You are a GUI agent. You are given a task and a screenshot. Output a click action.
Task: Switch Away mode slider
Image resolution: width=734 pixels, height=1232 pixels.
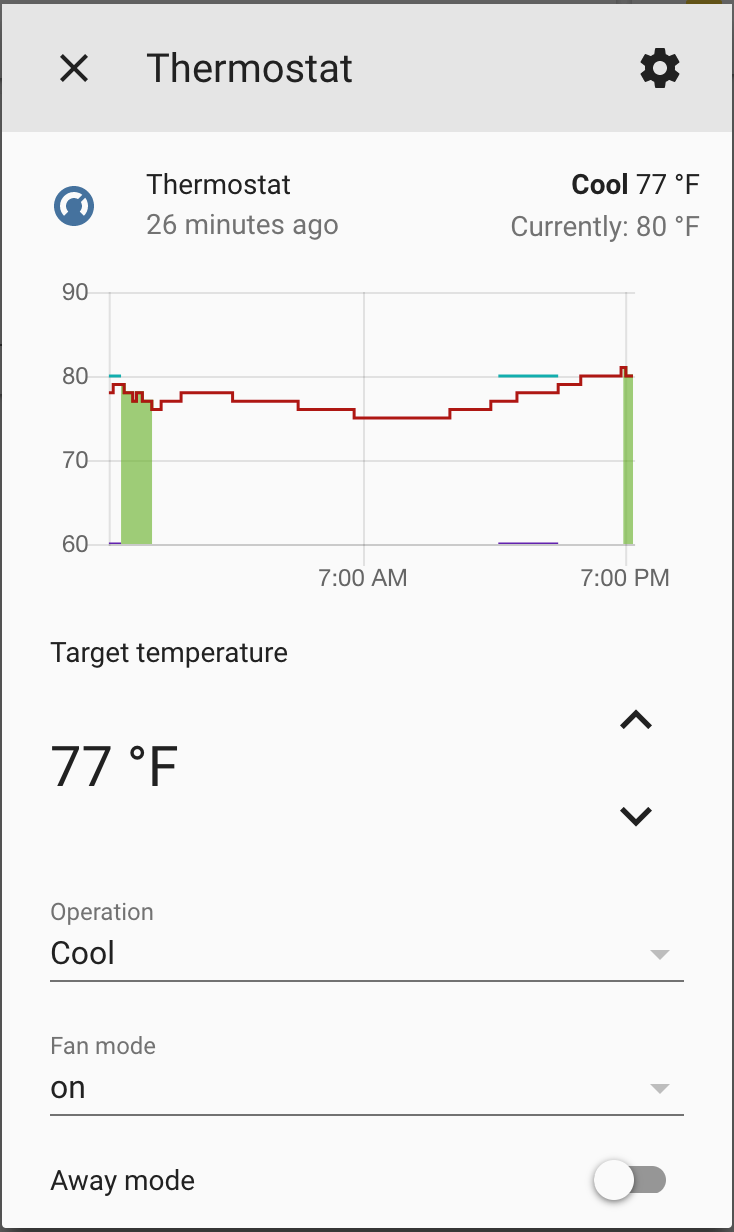pyautogui.click(x=631, y=1180)
